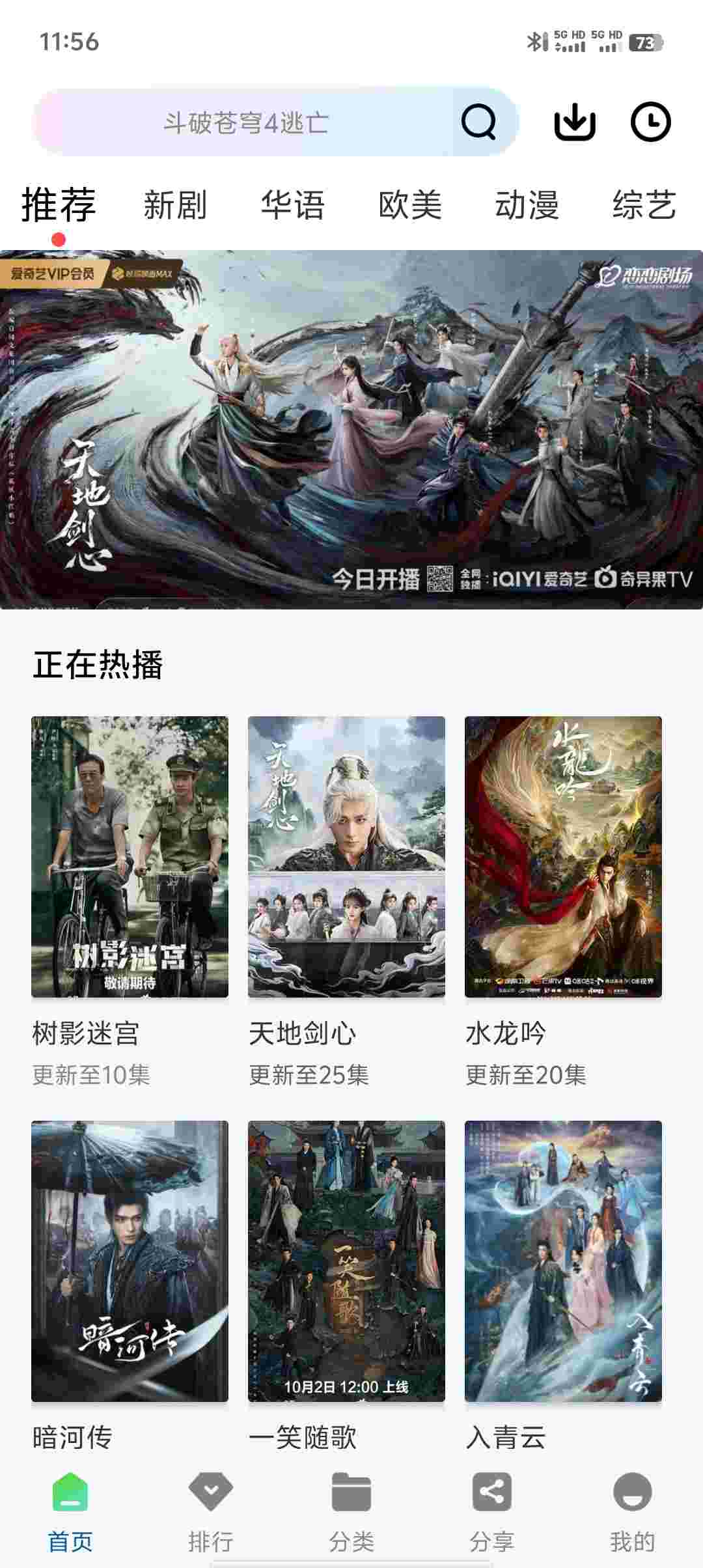The height and width of the screenshot is (1568, 703).
Task: Open the 水龙吟 show card
Action: tap(563, 857)
